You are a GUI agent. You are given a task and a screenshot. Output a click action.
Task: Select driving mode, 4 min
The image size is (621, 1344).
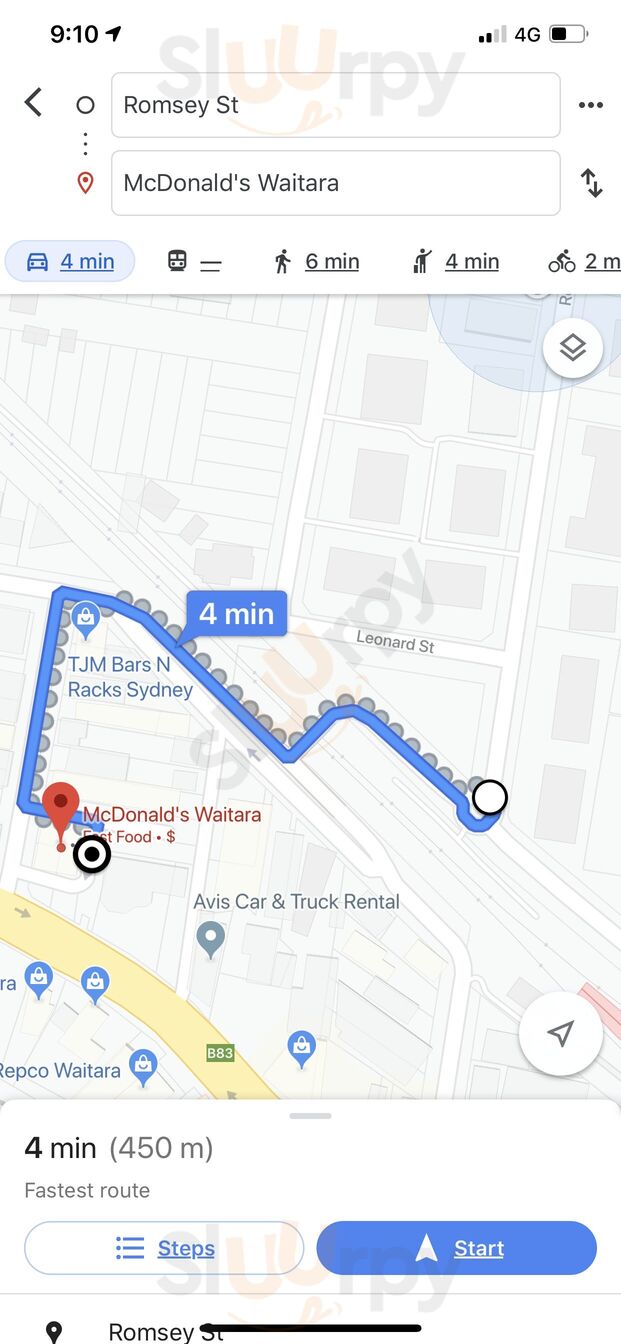[x=70, y=262]
